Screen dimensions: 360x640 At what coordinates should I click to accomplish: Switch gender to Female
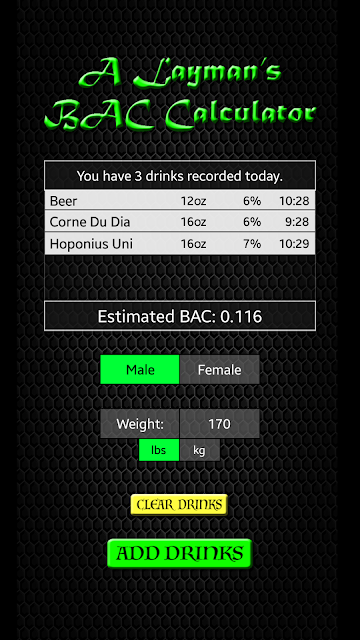(x=220, y=369)
